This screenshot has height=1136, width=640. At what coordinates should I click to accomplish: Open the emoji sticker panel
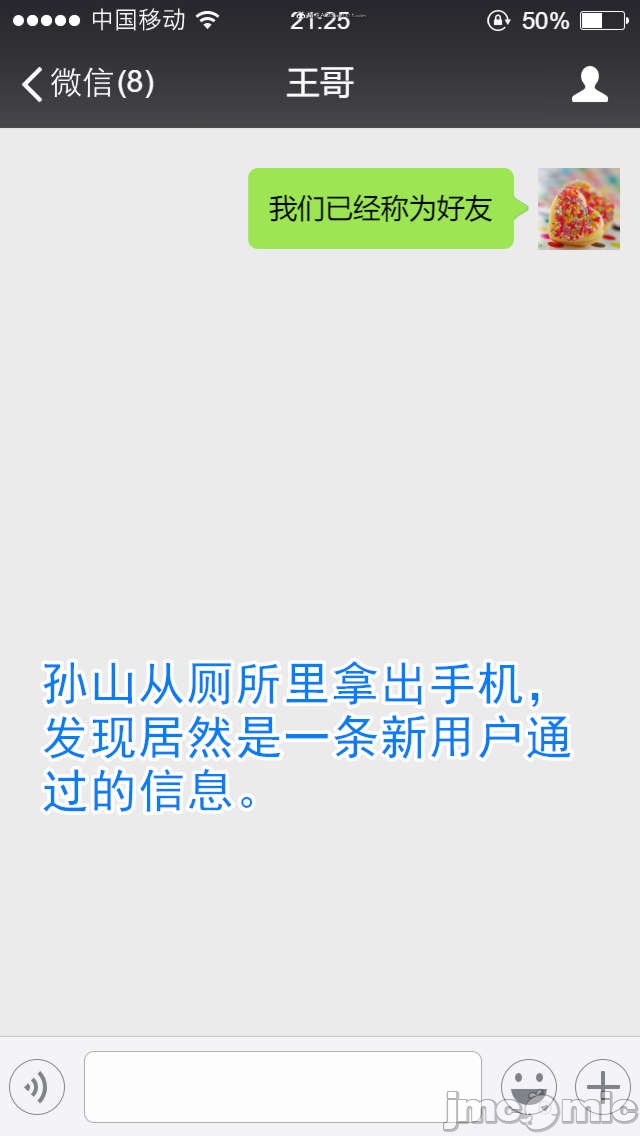pos(528,1086)
